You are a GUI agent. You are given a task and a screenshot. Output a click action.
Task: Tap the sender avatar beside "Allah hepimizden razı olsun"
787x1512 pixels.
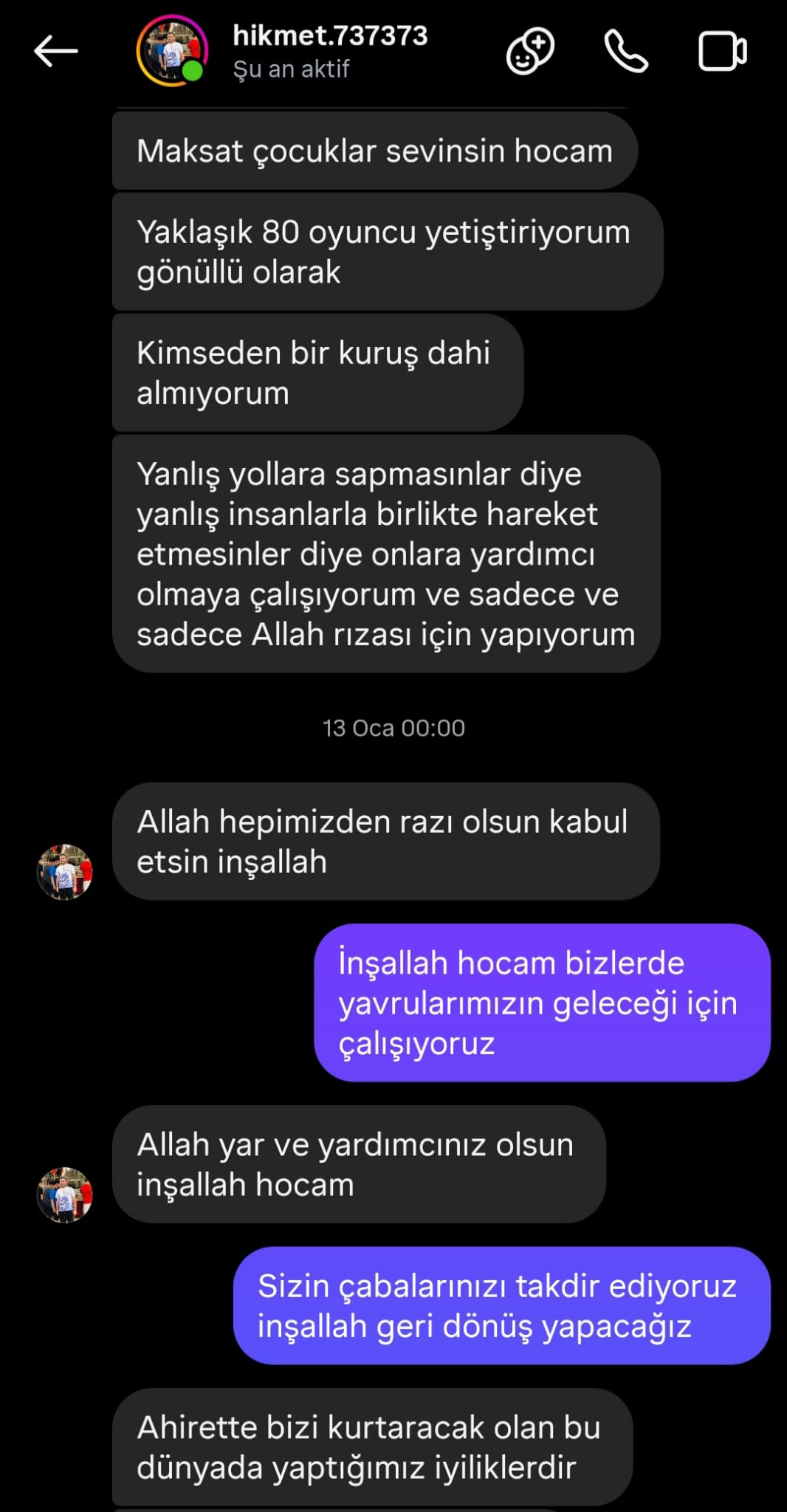[65, 872]
